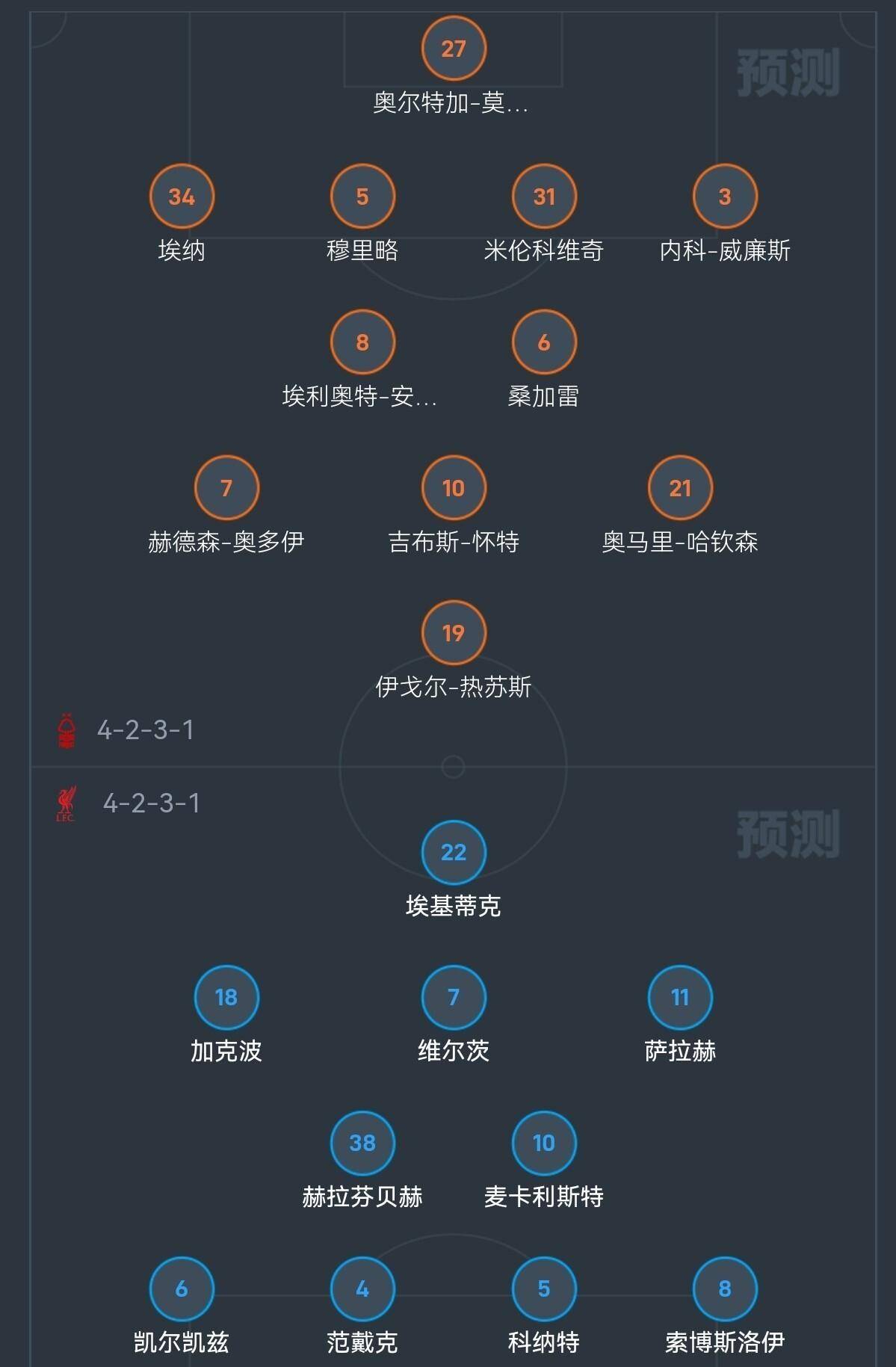The width and height of the screenshot is (896, 1367).
Task: Open 吉布斯-怀特 number 10's profile
Action: [x=453, y=488]
